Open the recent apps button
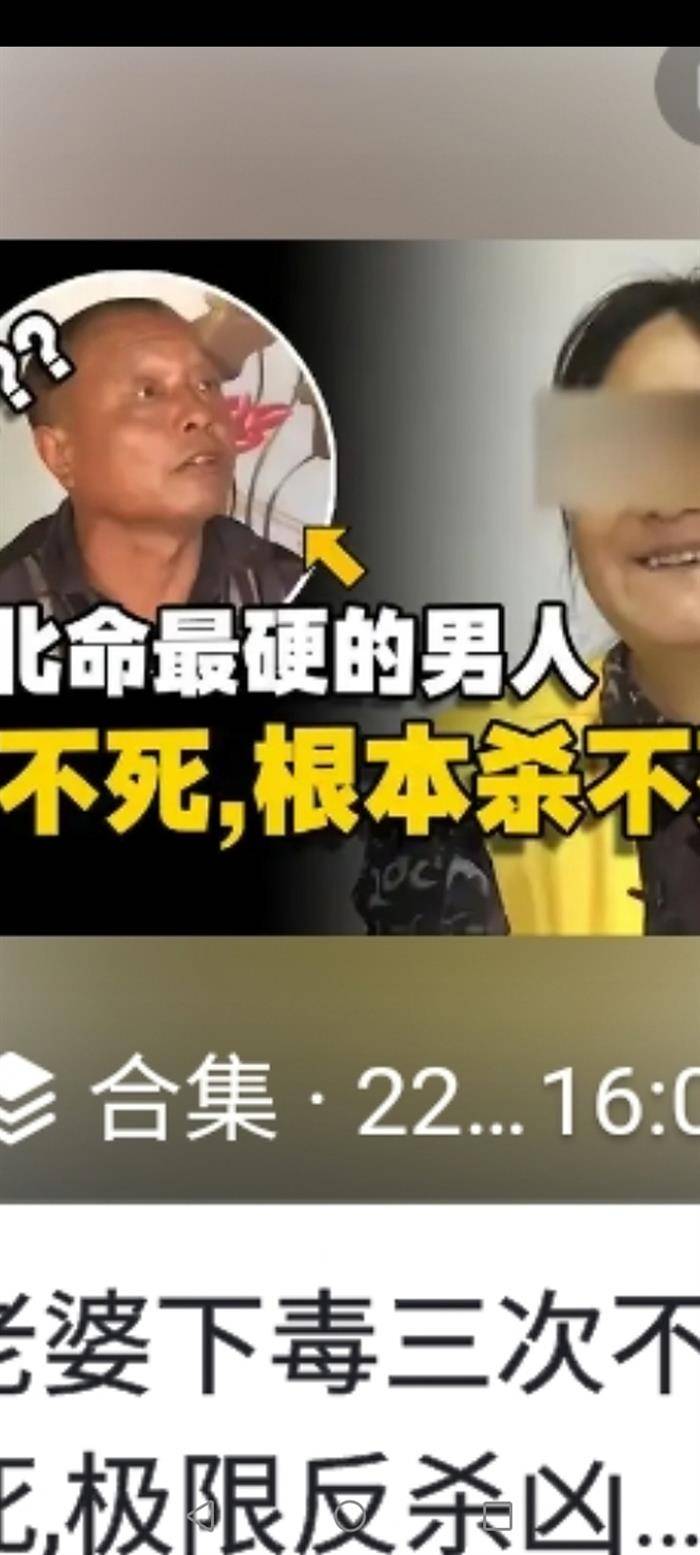The height and width of the screenshot is (1555, 700). click(x=497, y=1517)
